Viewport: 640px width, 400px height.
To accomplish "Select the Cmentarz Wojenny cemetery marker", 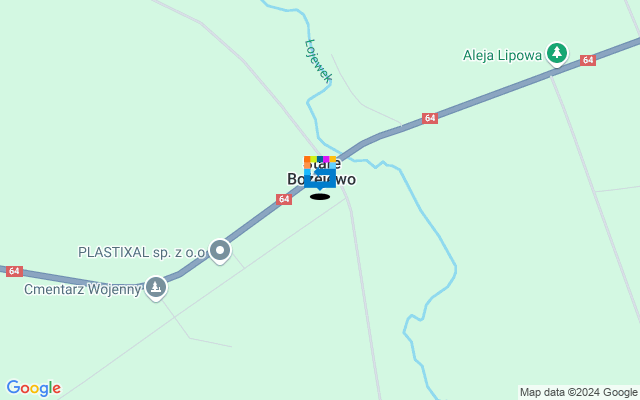I will (155, 288).
